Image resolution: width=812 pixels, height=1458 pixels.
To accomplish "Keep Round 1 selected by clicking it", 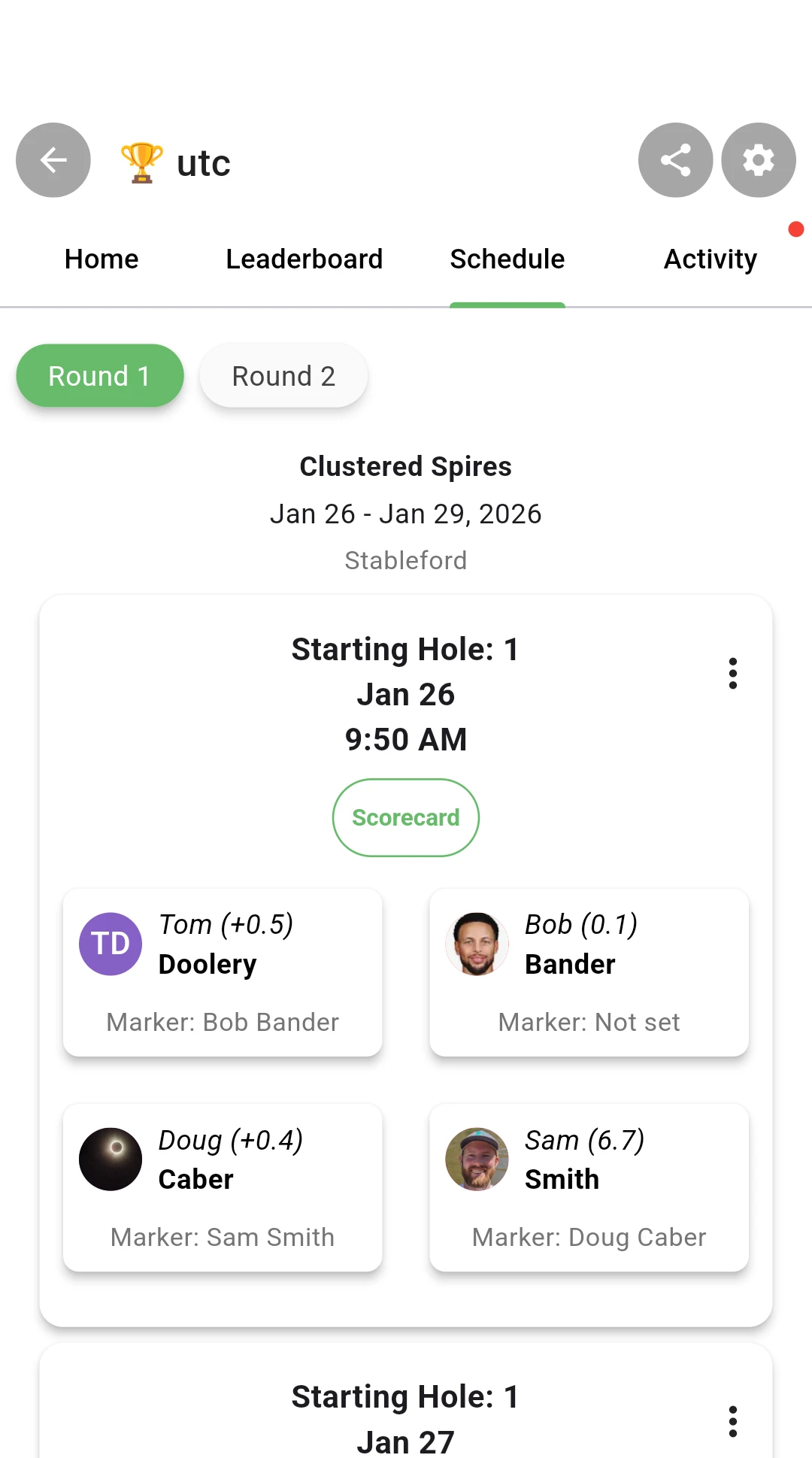I will pos(99,375).
